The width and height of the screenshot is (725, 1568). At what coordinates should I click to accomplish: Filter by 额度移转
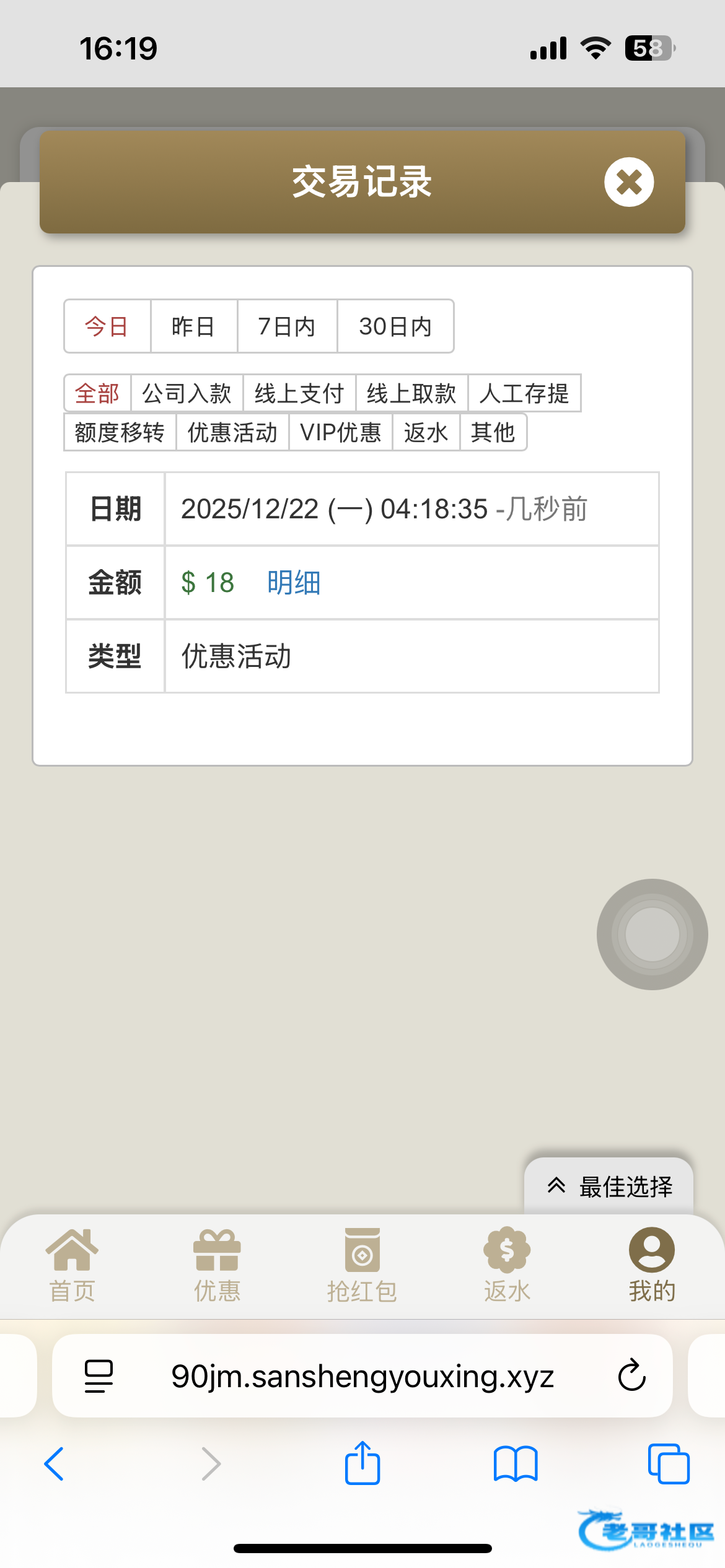coord(120,432)
